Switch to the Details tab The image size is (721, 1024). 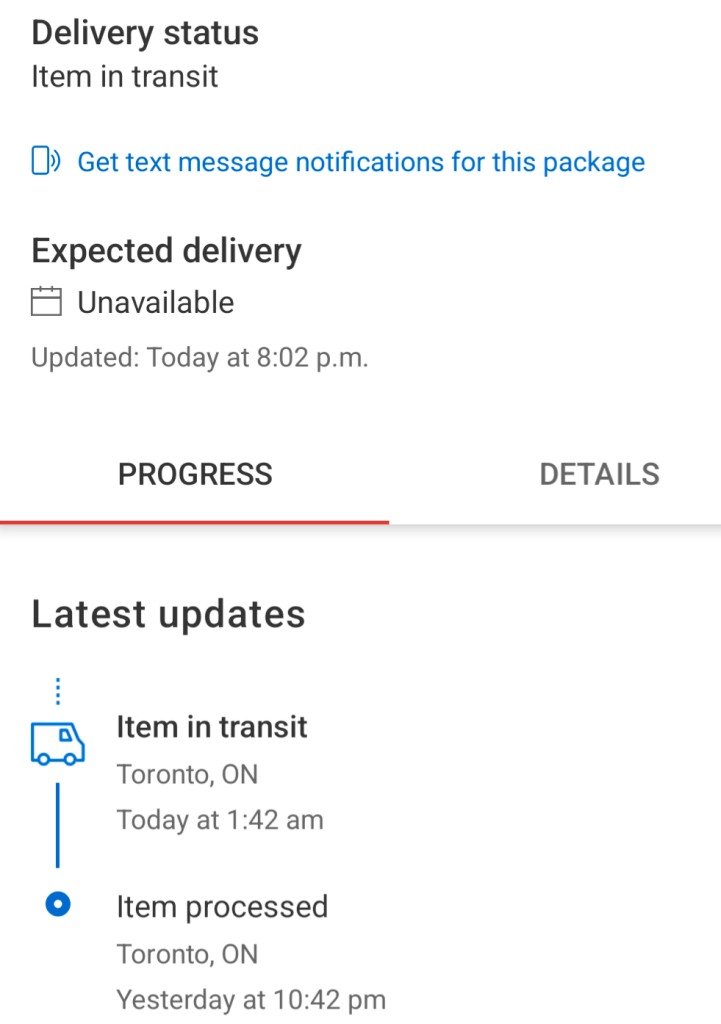[x=599, y=474]
